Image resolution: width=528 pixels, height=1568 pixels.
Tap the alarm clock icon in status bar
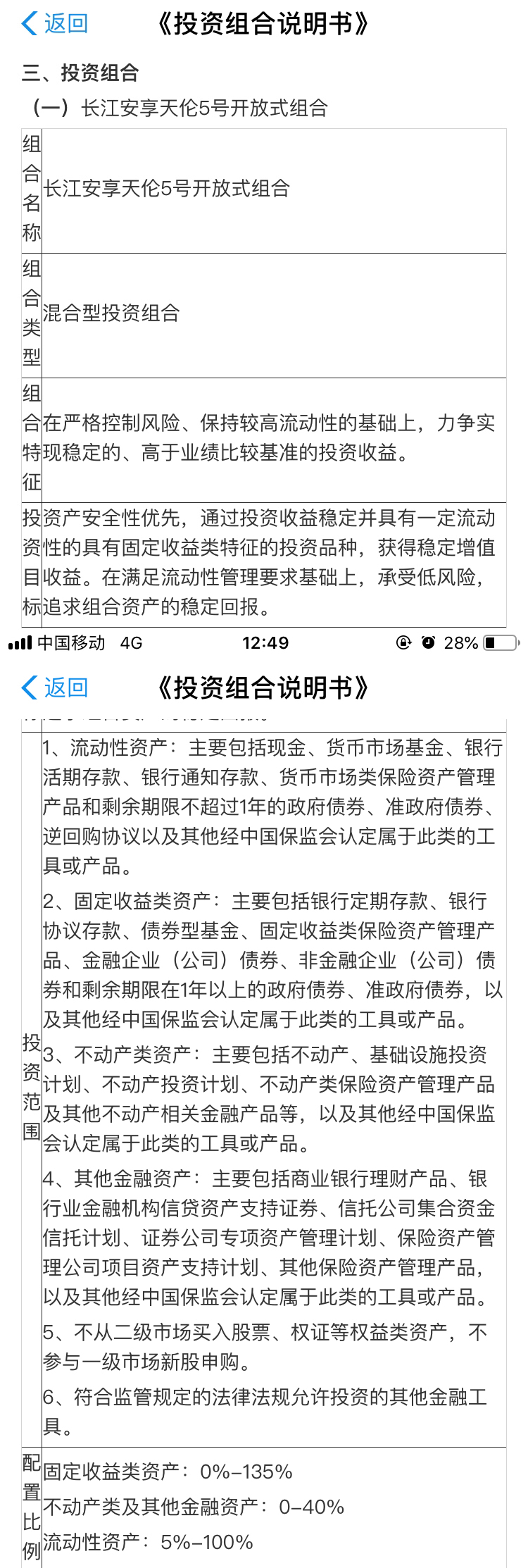pyautogui.click(x=428, y=642)
